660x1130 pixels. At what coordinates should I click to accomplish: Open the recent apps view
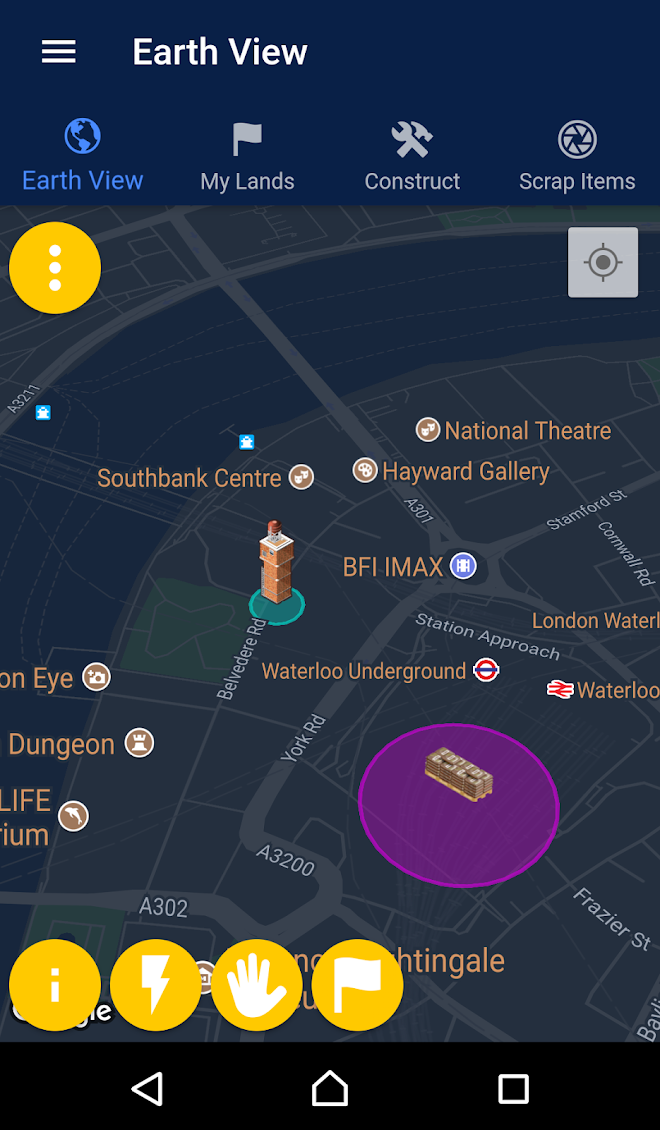(x=513, y=1087)
